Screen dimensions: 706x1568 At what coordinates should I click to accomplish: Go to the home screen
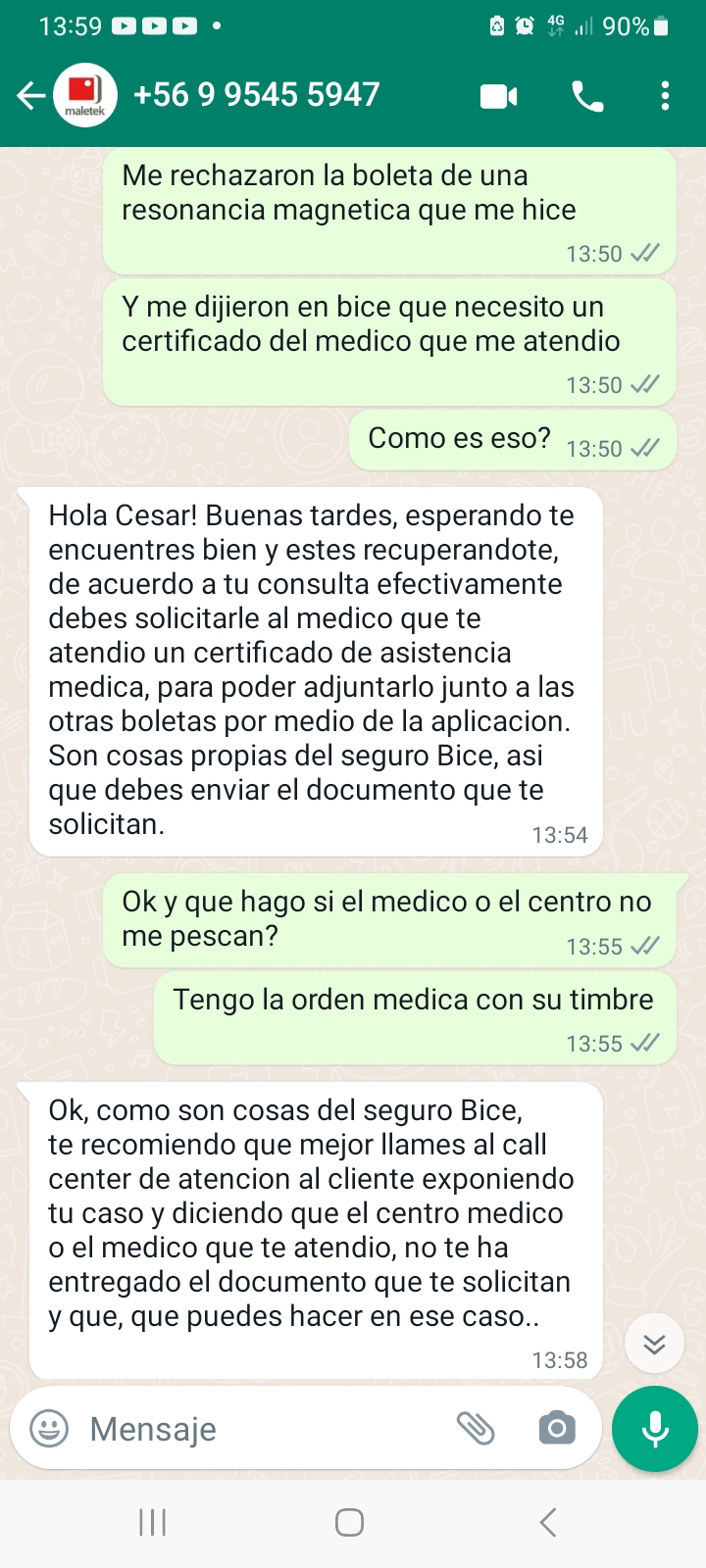(350, 1522)
